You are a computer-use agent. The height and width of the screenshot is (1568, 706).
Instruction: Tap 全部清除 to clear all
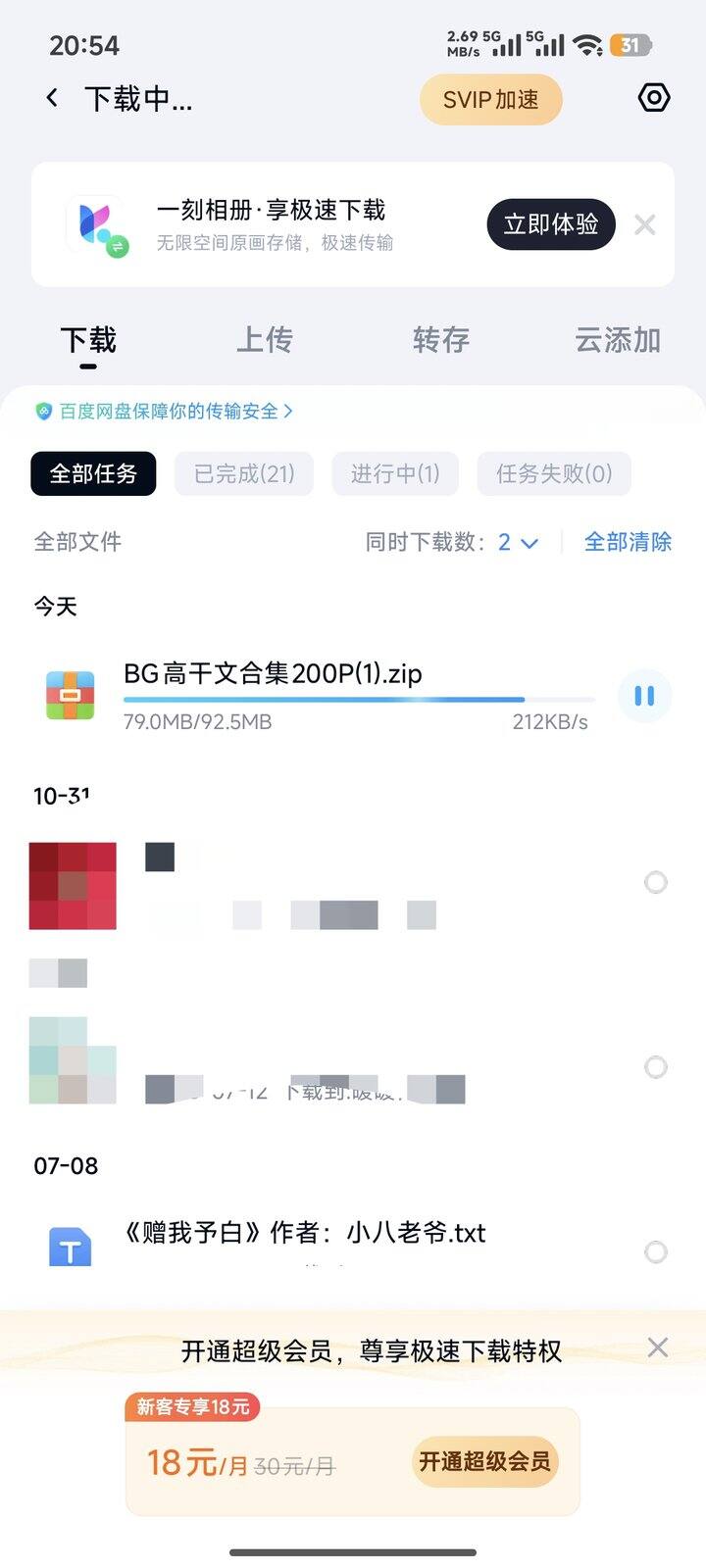628,542
